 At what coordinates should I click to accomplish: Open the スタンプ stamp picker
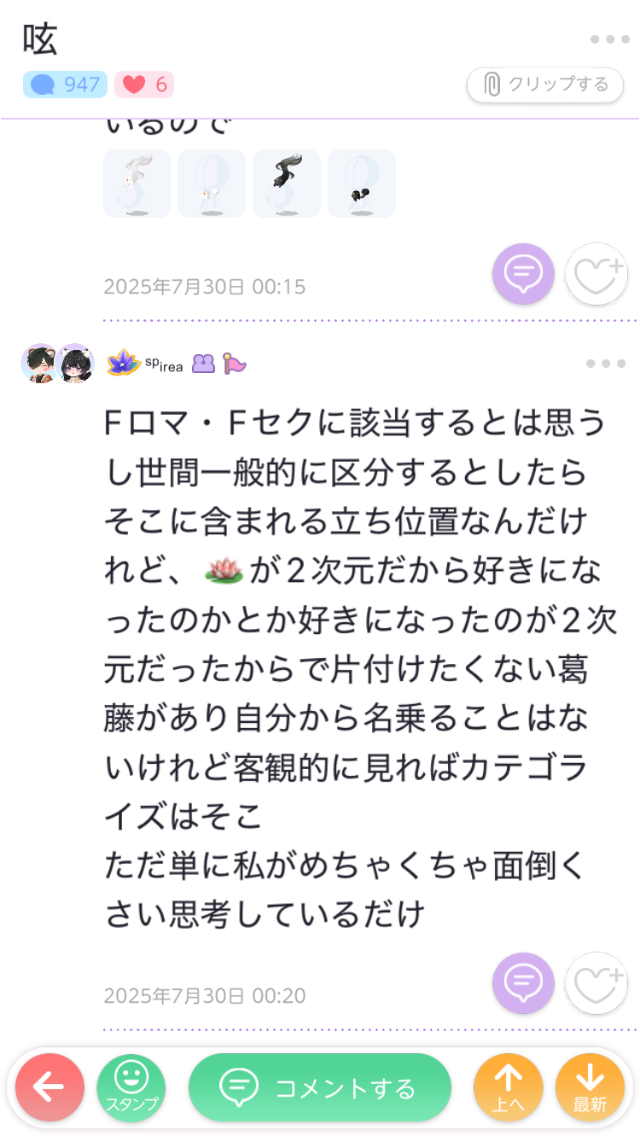[x=132, y=1088]
